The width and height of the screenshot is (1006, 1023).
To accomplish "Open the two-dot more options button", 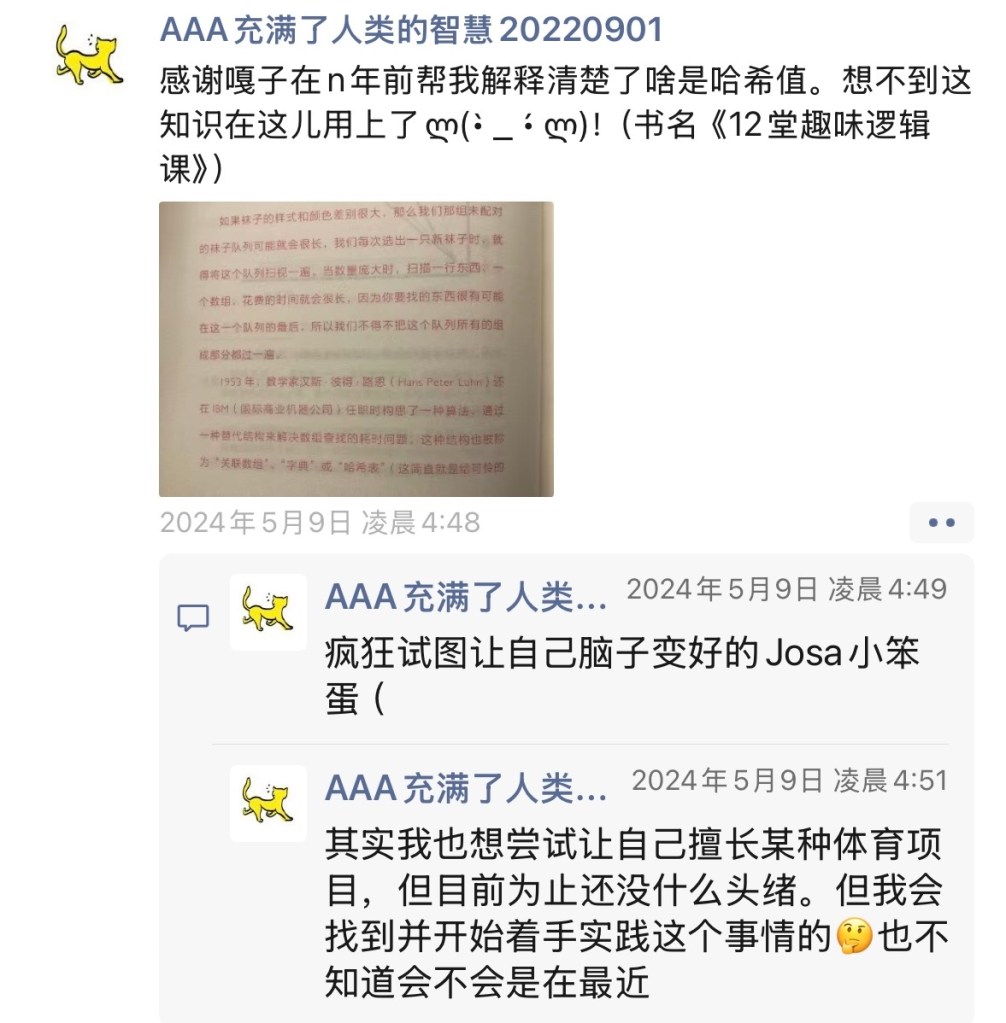I will [x=941, y=522].
